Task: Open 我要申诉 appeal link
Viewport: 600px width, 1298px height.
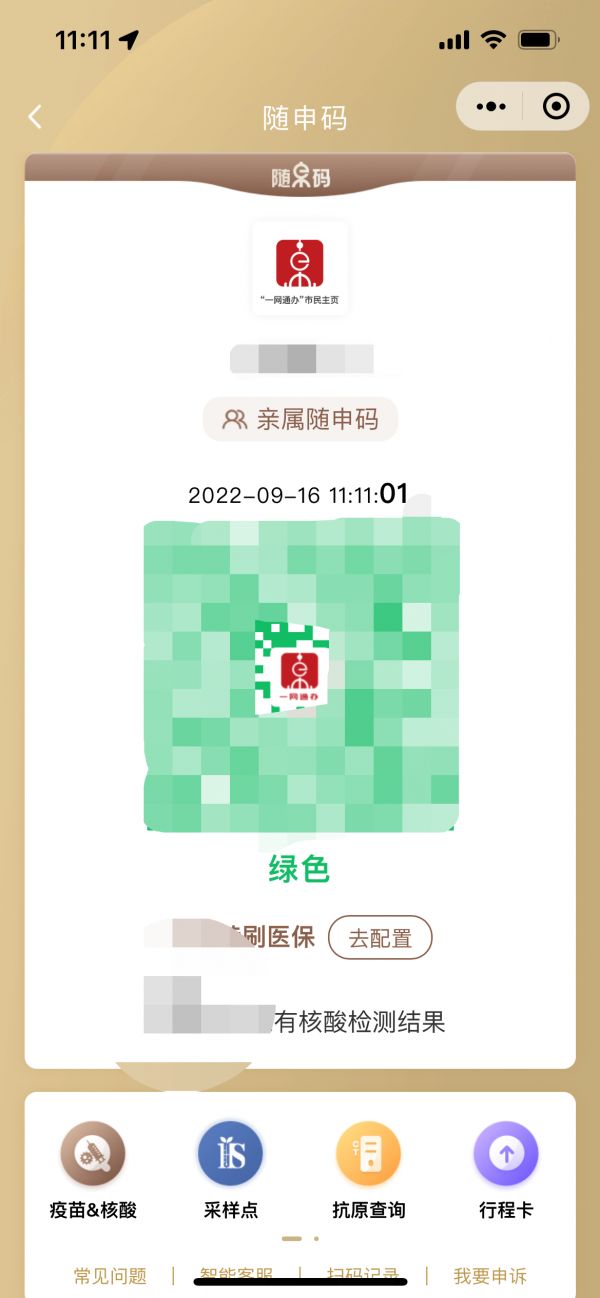Action: coord(490,1276)
